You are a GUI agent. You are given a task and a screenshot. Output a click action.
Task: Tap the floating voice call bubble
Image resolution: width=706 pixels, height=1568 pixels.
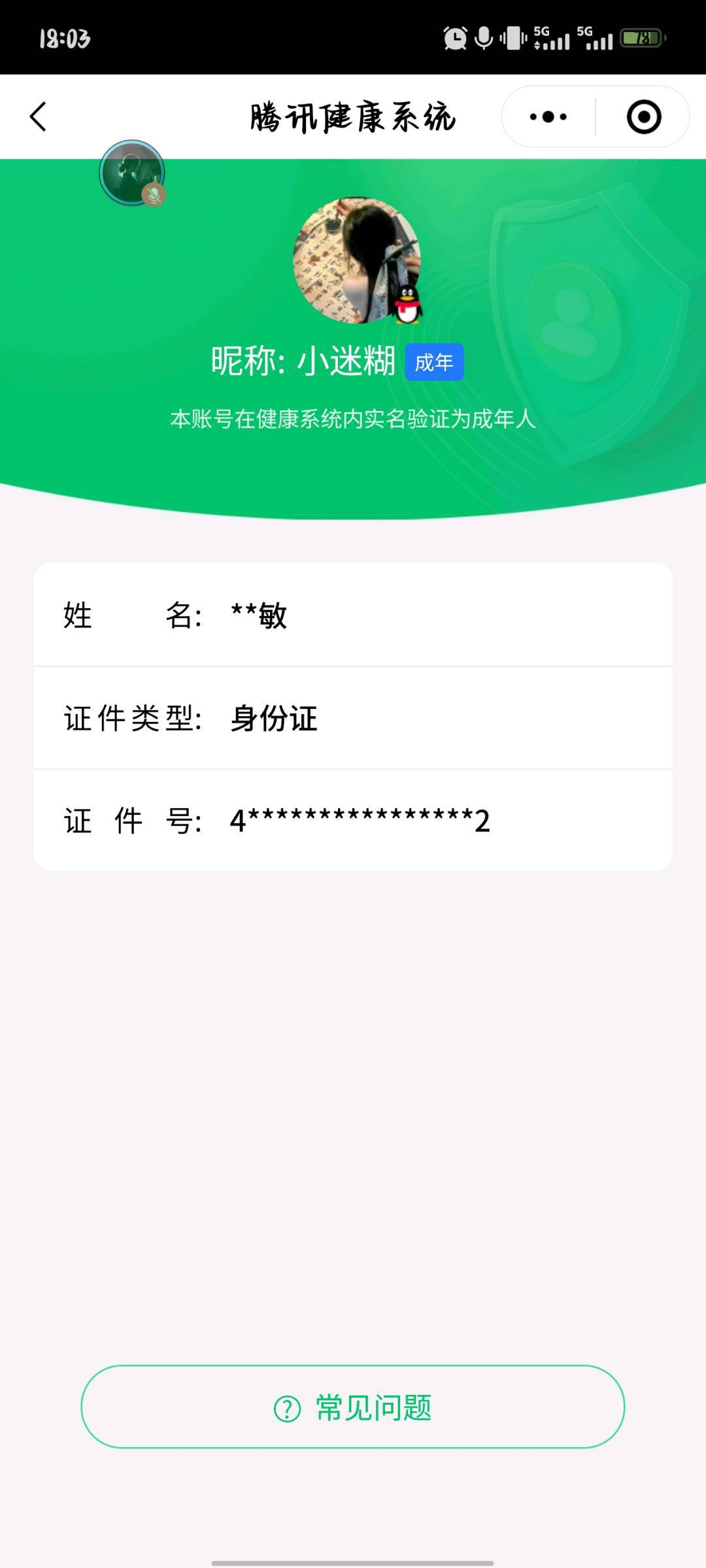[x=132, y=173]
